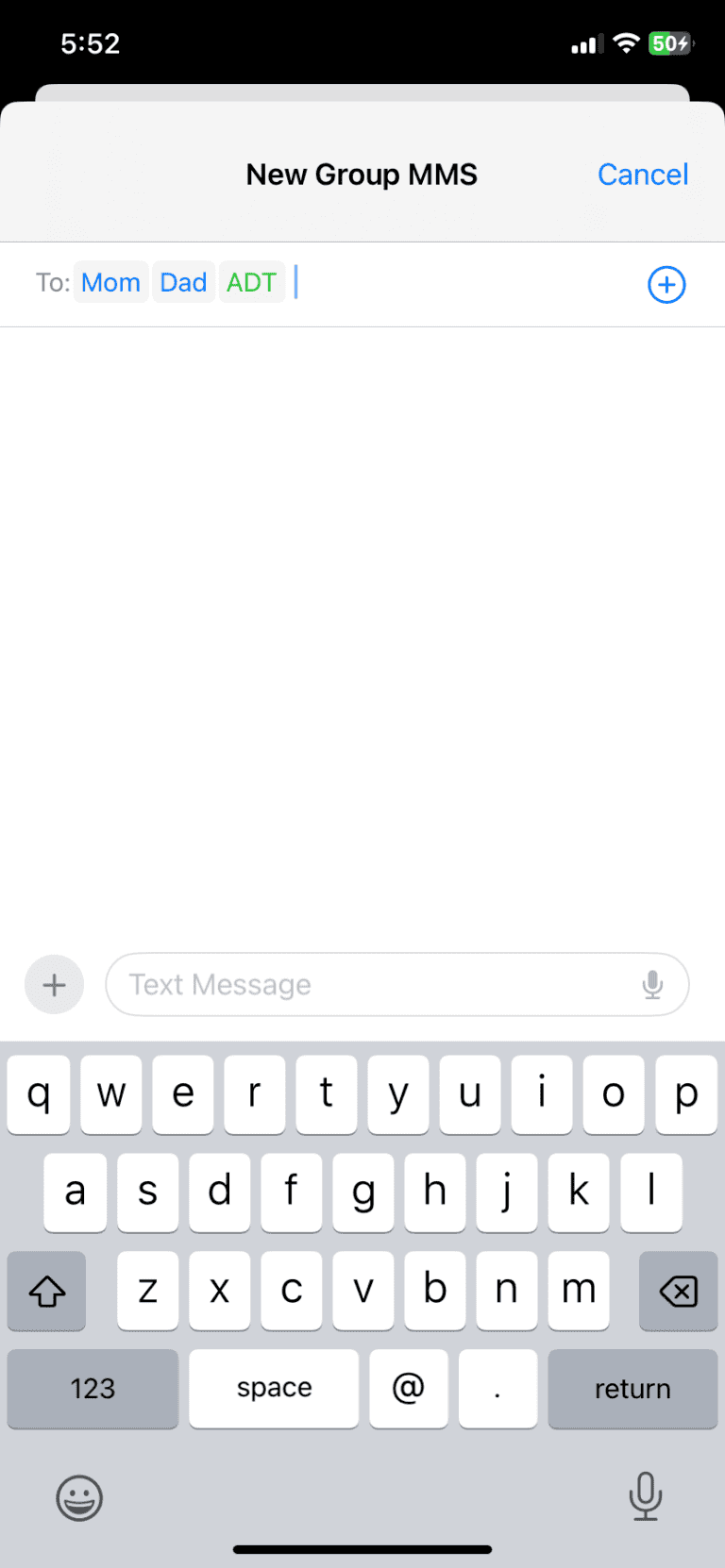Tap the Wi-Fi icon in the status bar
This screenshot has height=1568, width=725.
625,43
